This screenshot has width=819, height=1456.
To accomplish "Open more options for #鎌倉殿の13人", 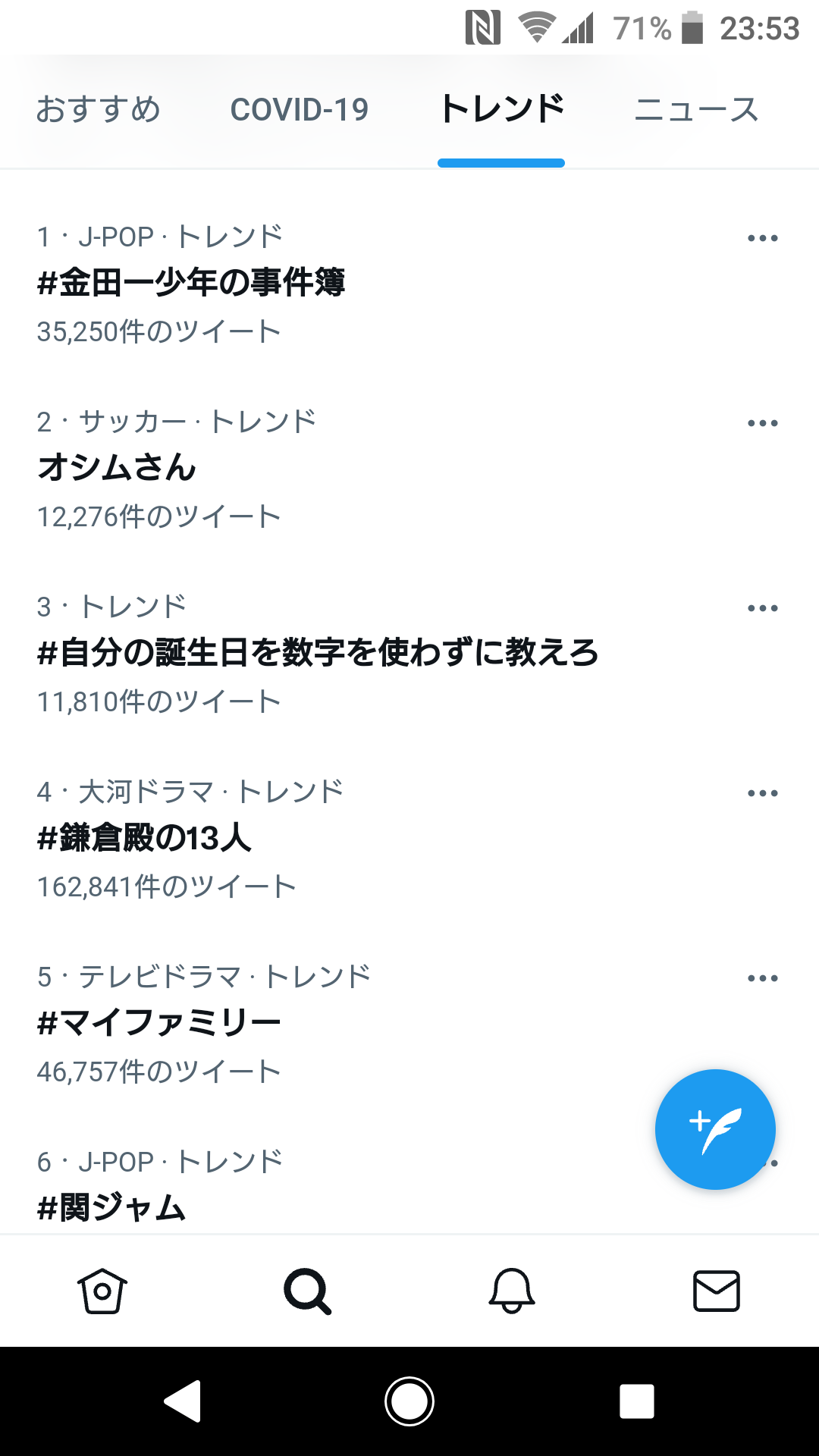I will point(762,793).
